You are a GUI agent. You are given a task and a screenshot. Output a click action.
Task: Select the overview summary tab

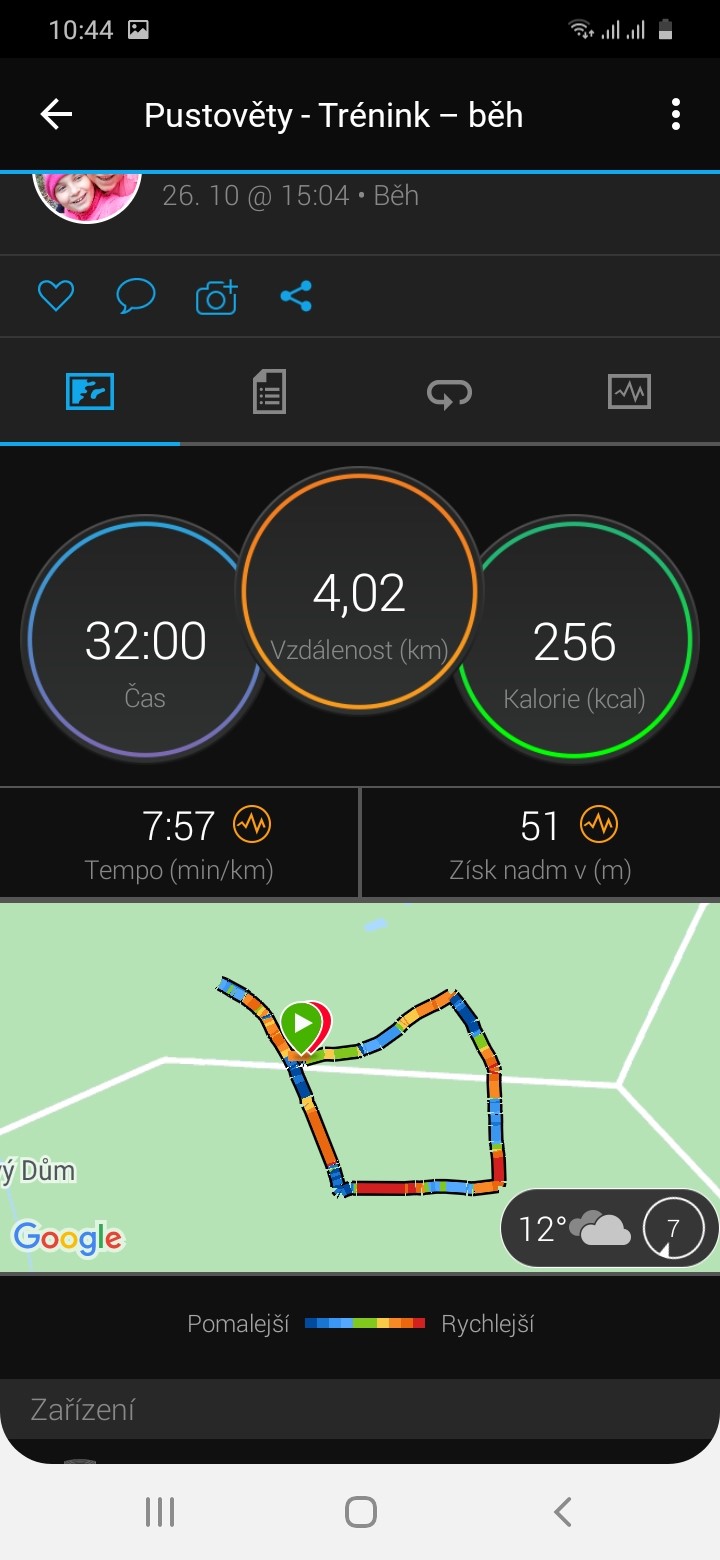(x=90, y=391)
